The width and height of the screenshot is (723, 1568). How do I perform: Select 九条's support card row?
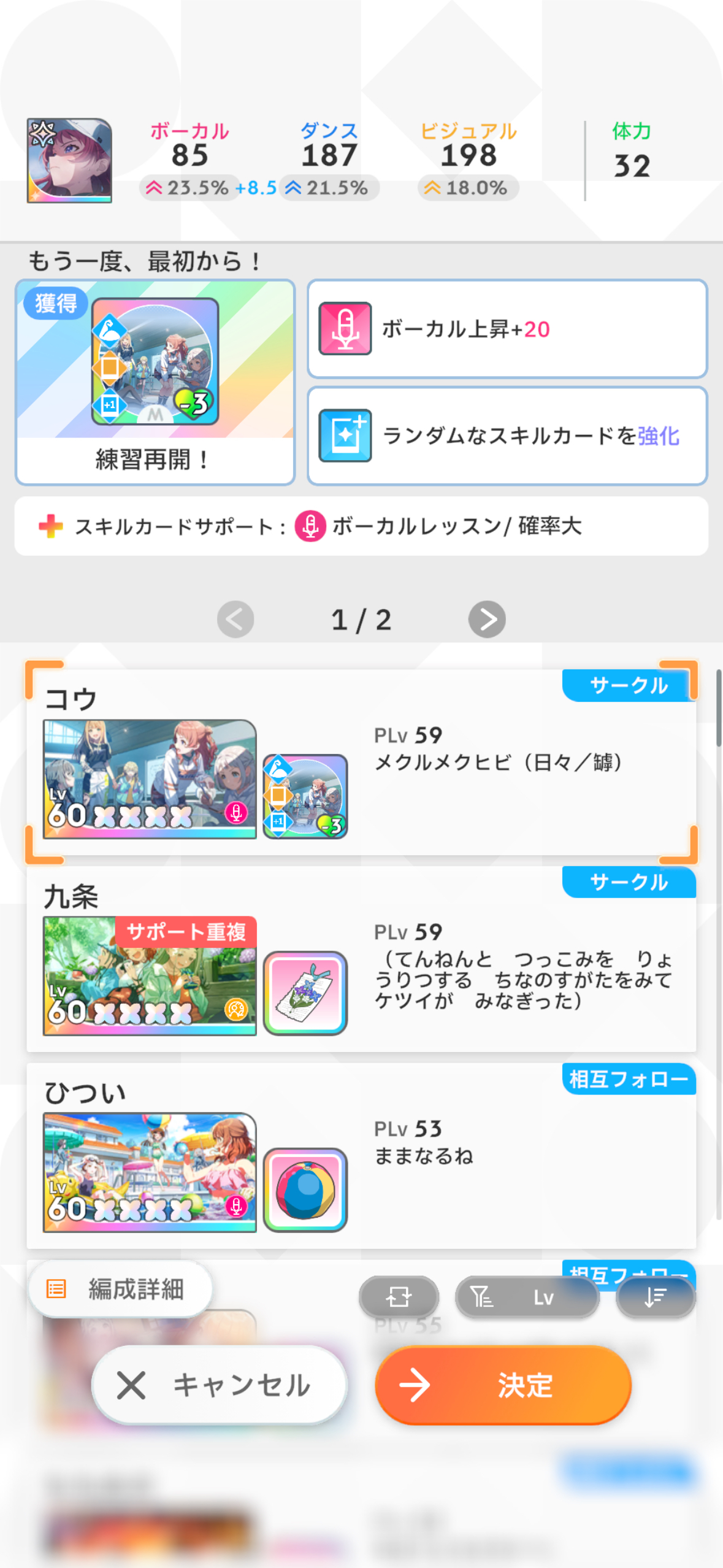[361, 960]
